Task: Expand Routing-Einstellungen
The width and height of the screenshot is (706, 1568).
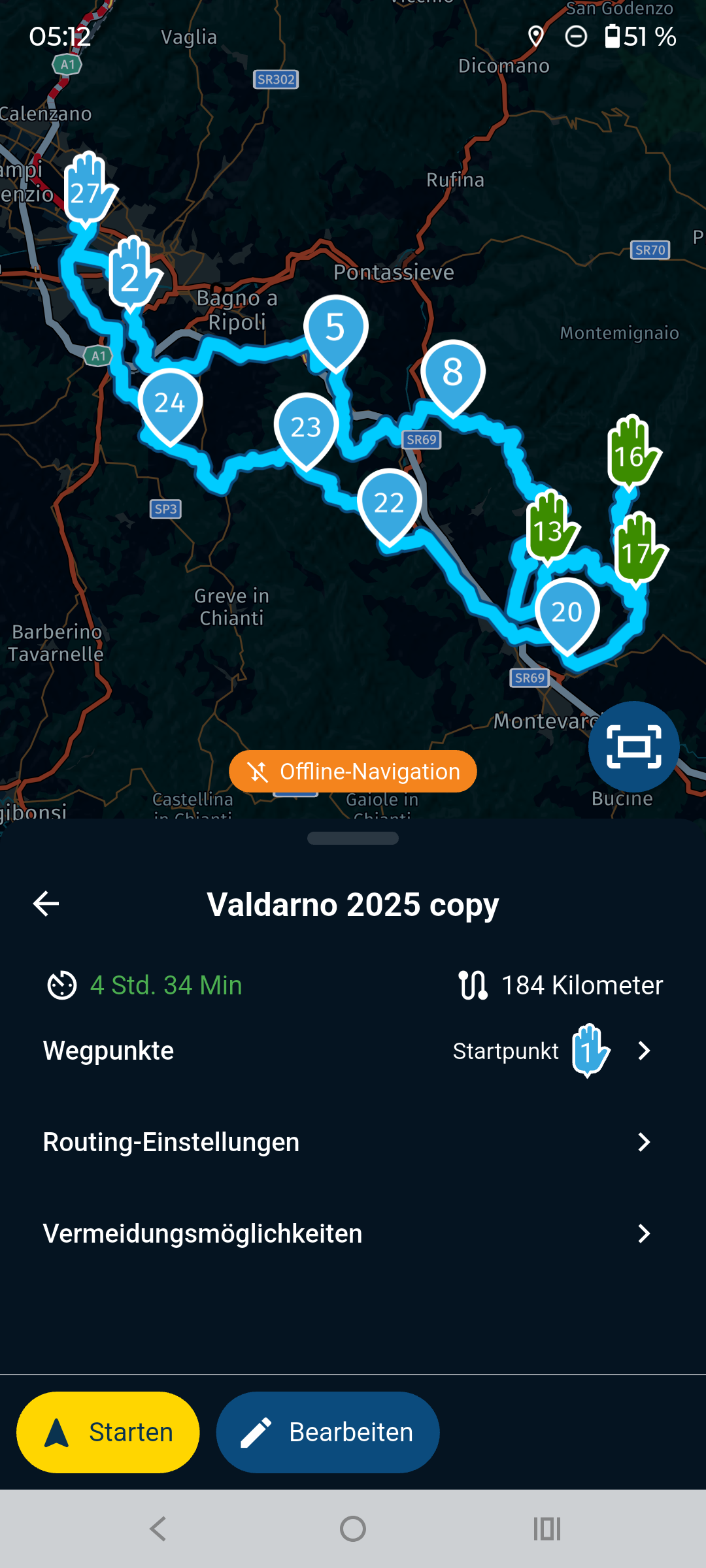Action: pos(353,1142)
